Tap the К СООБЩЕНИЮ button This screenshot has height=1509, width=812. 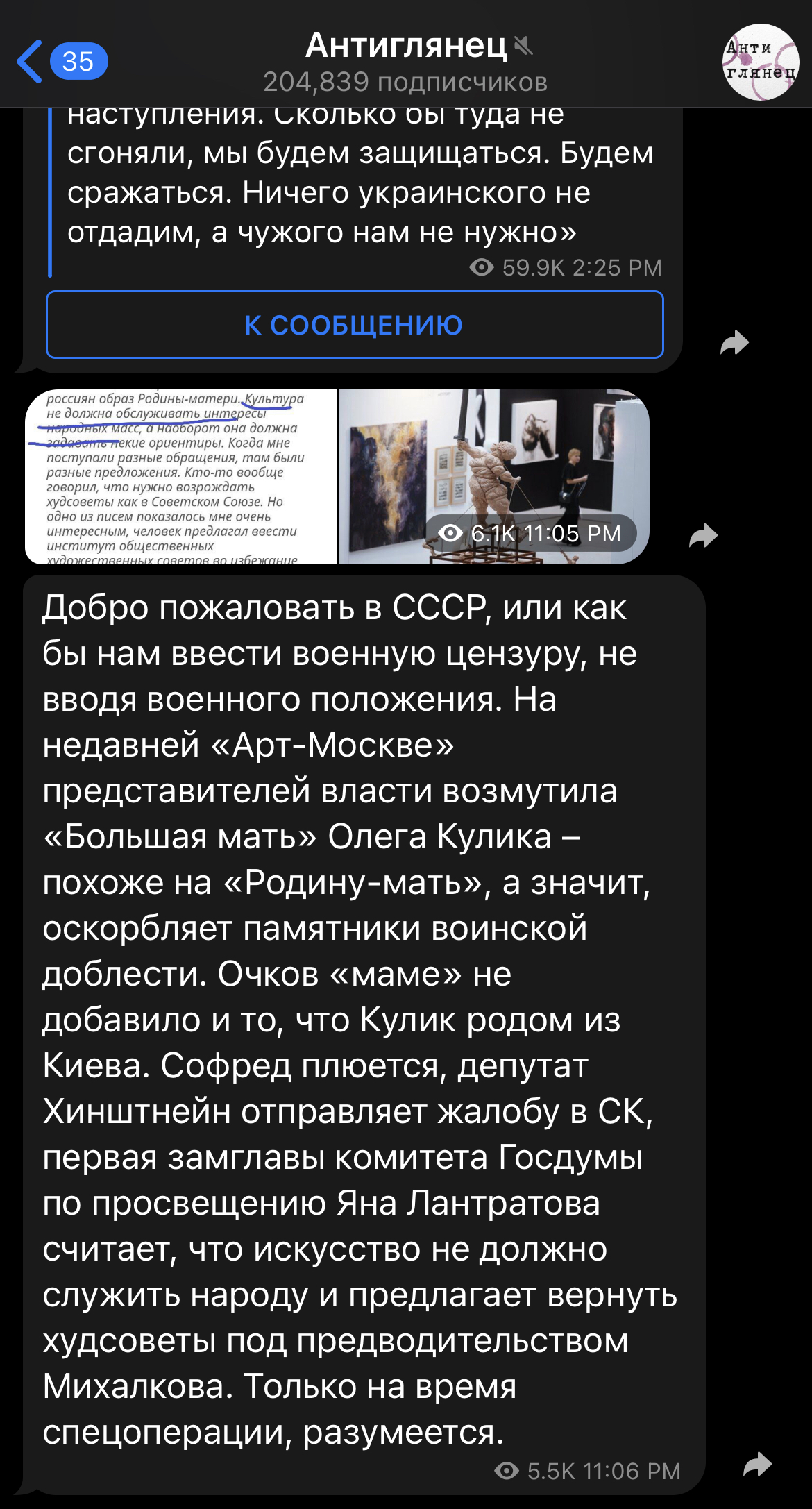[355, 325]
